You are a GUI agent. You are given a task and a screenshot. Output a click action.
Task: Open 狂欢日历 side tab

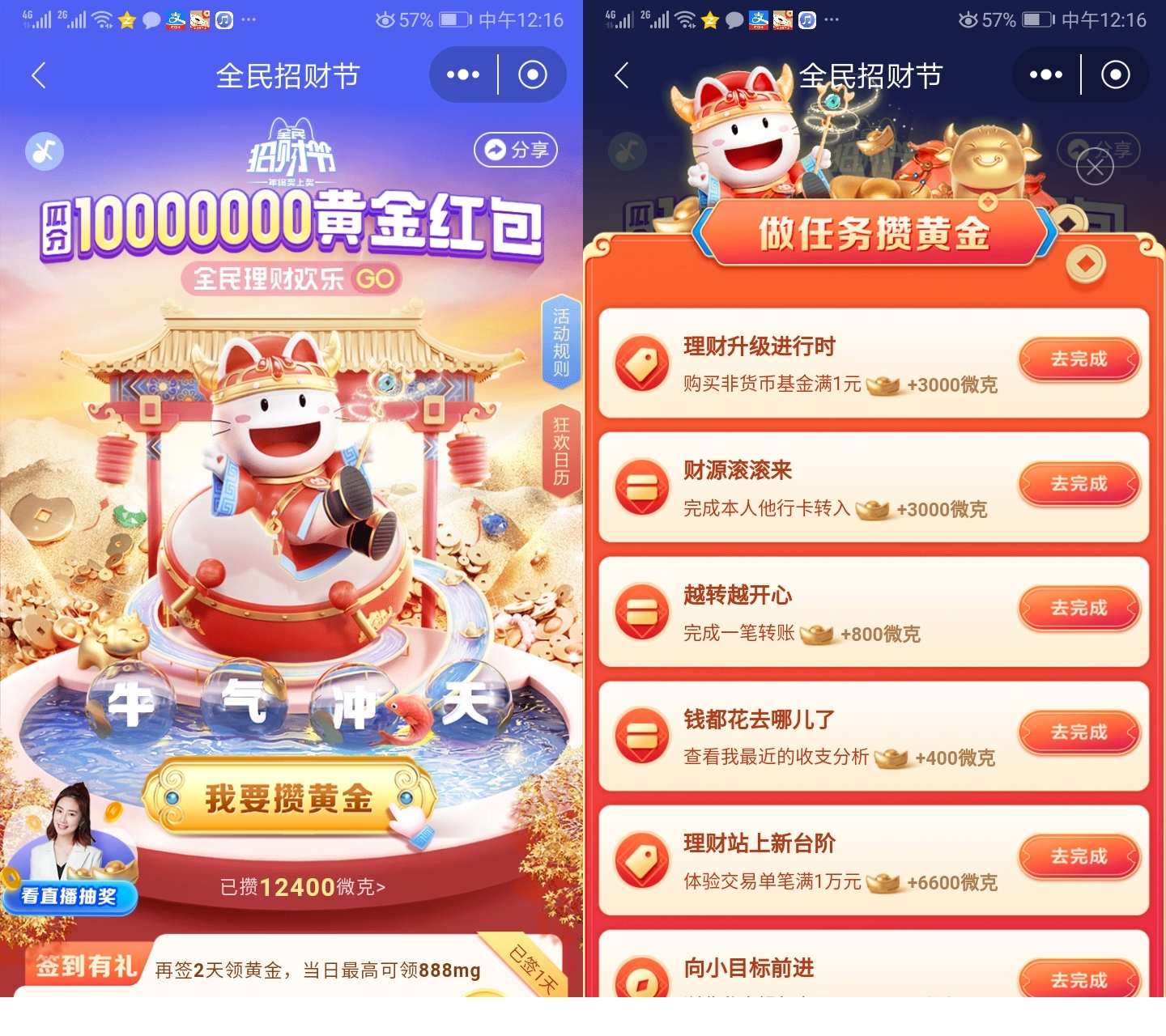pos(561,451)
